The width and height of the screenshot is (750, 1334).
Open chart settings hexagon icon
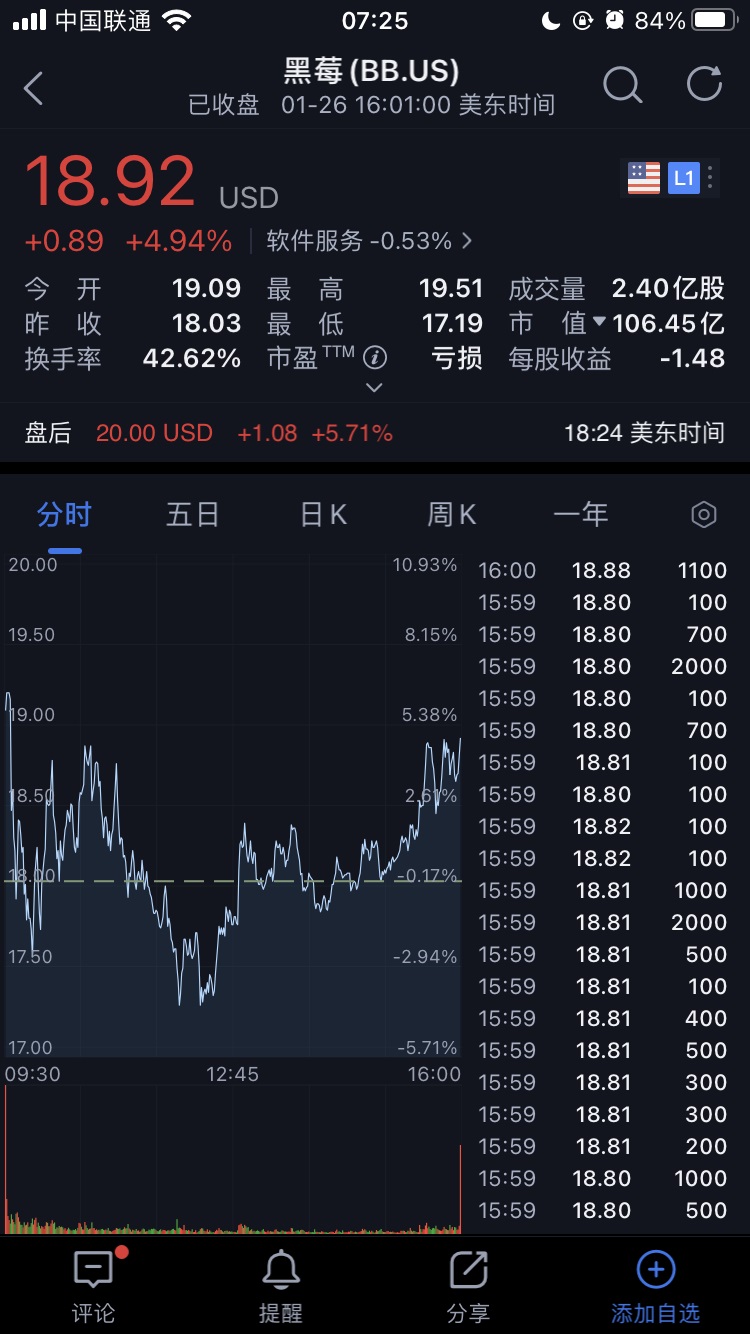pyautogui.click(x=704, y=515)
